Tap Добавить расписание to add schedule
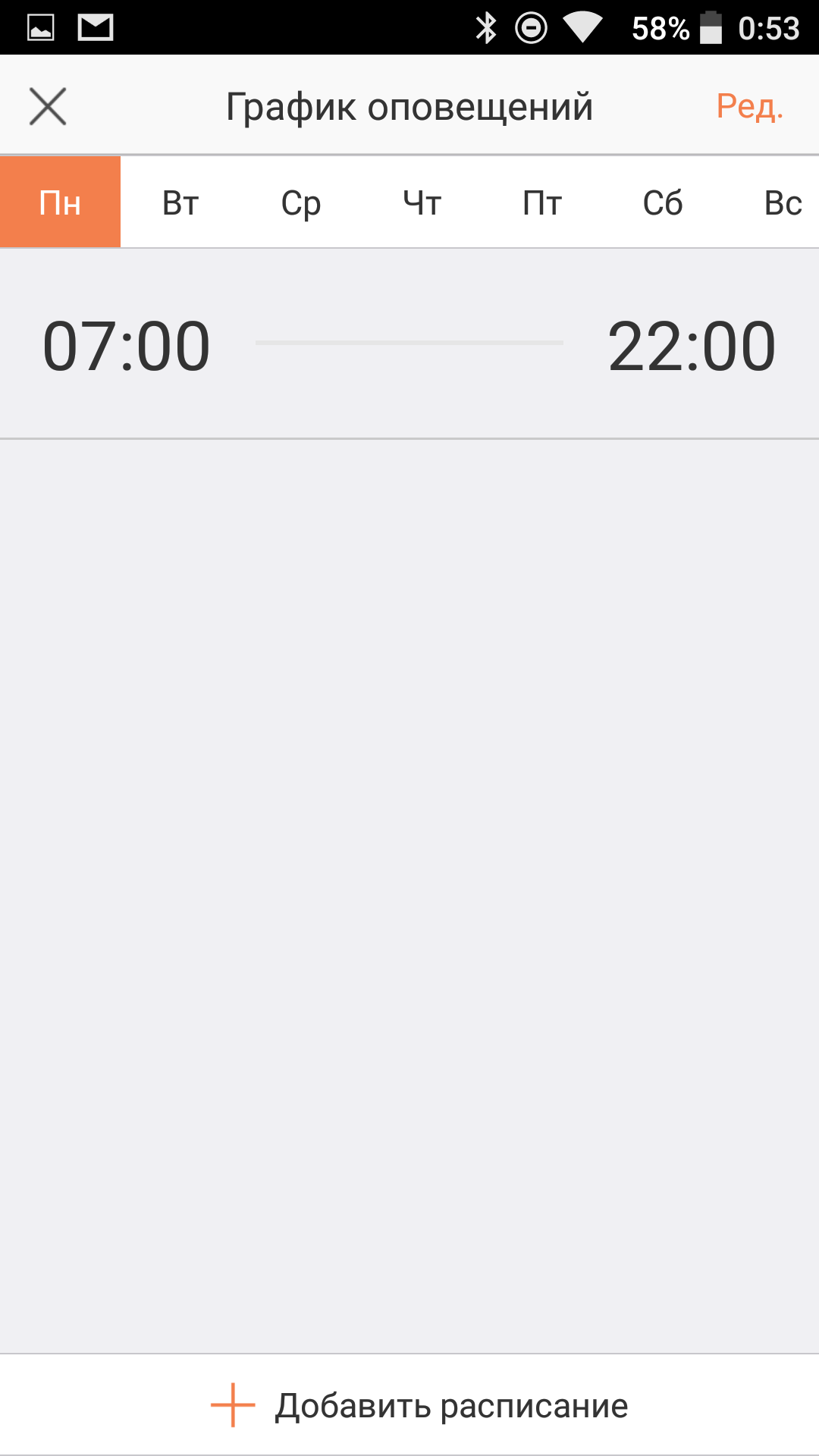 tap(419, 1405)
